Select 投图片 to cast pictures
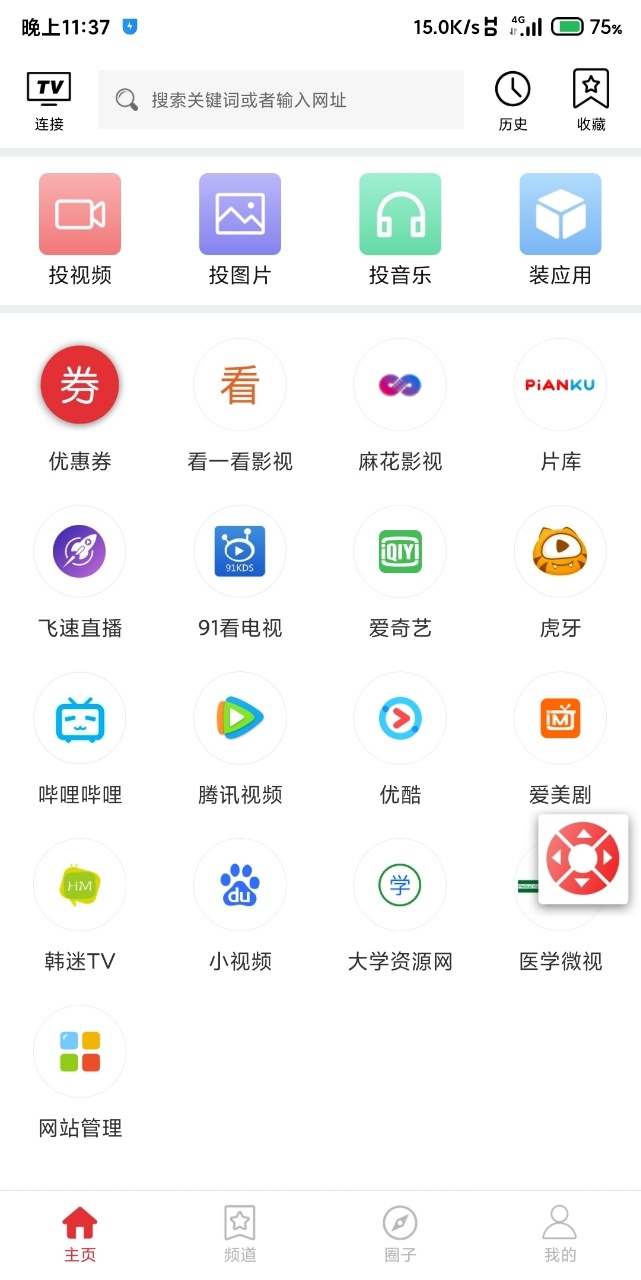The image size is (641, 1280). tap(240, 230)
